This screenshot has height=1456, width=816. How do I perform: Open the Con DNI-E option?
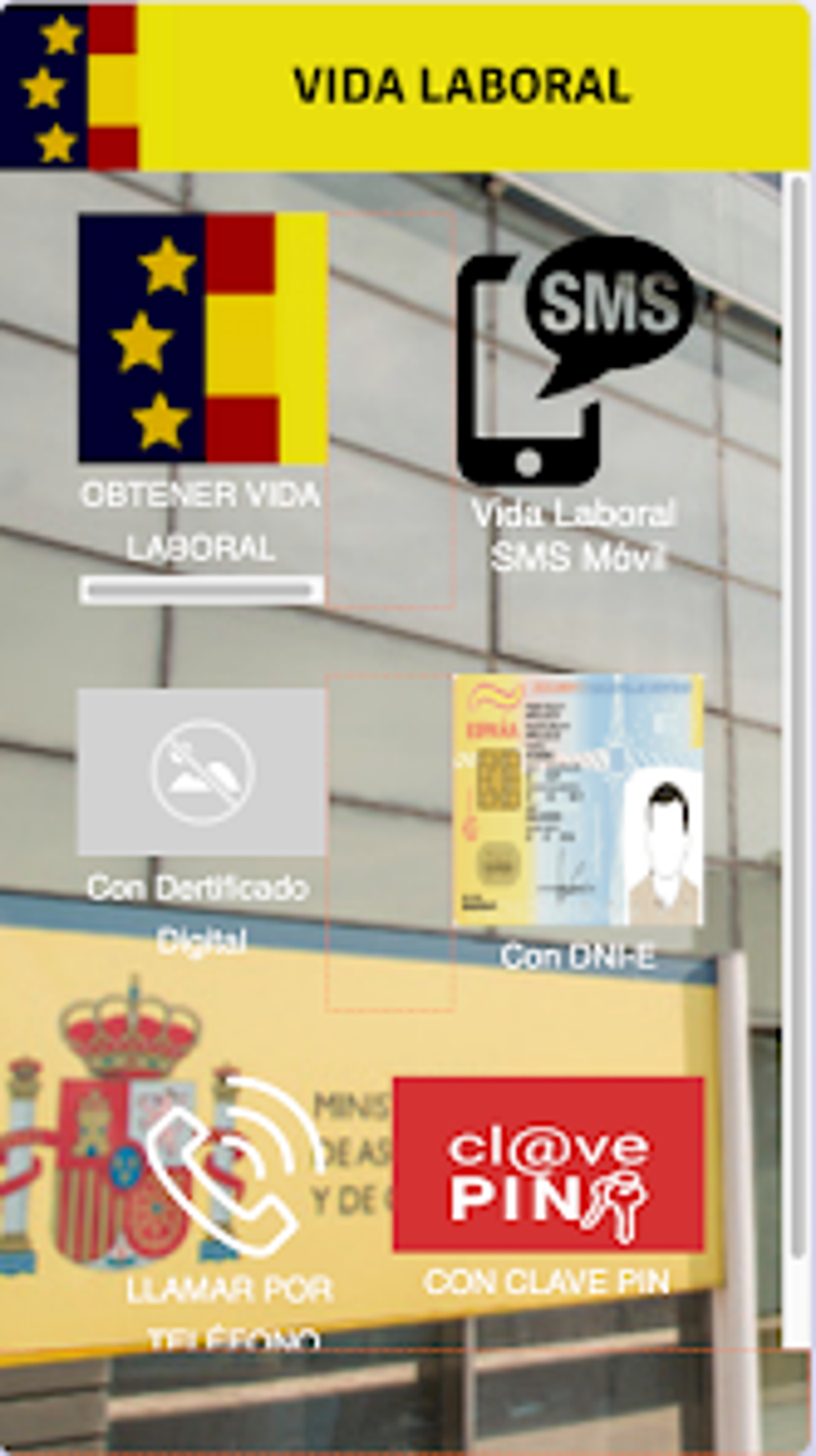coord(578,800)
